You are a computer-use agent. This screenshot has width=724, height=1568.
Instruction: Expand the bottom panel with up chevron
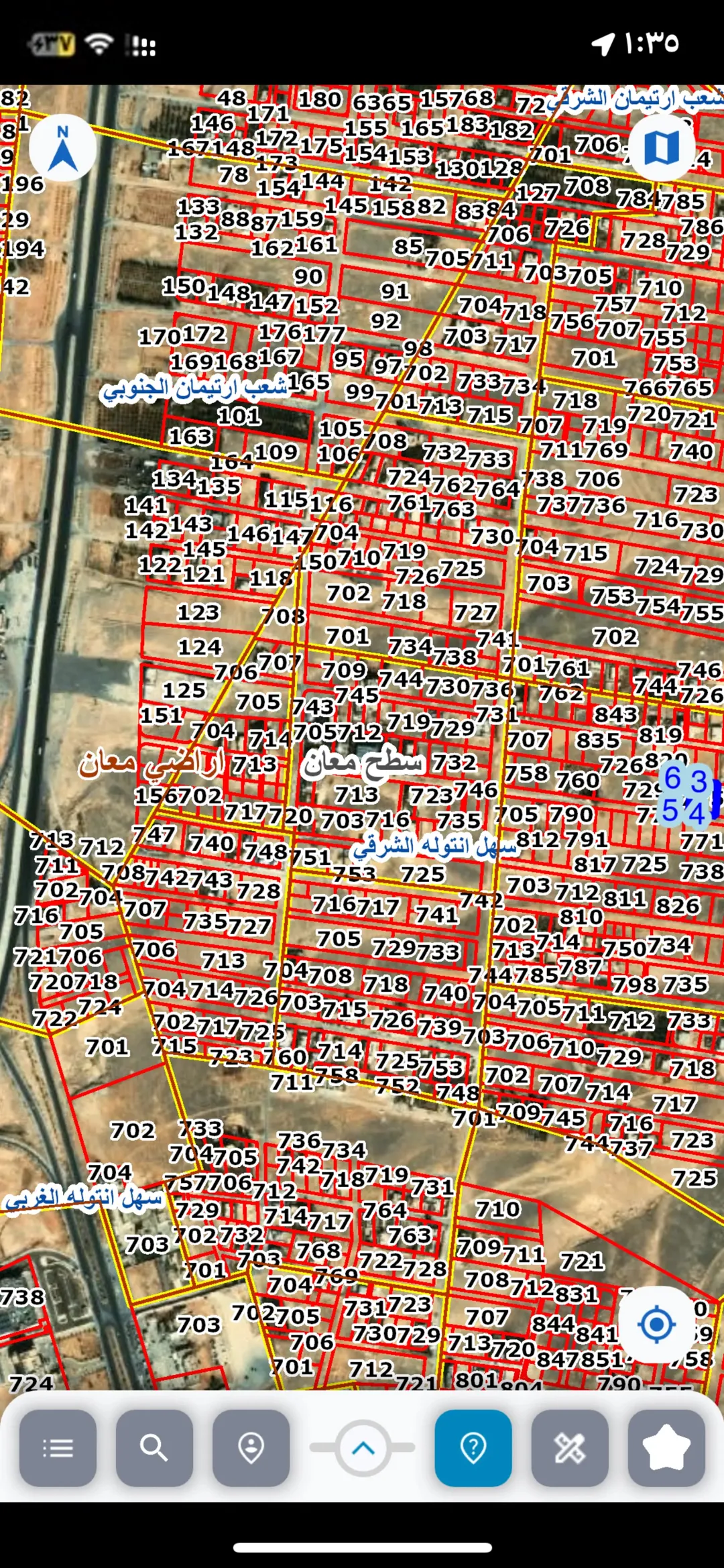pos(363,1448)
